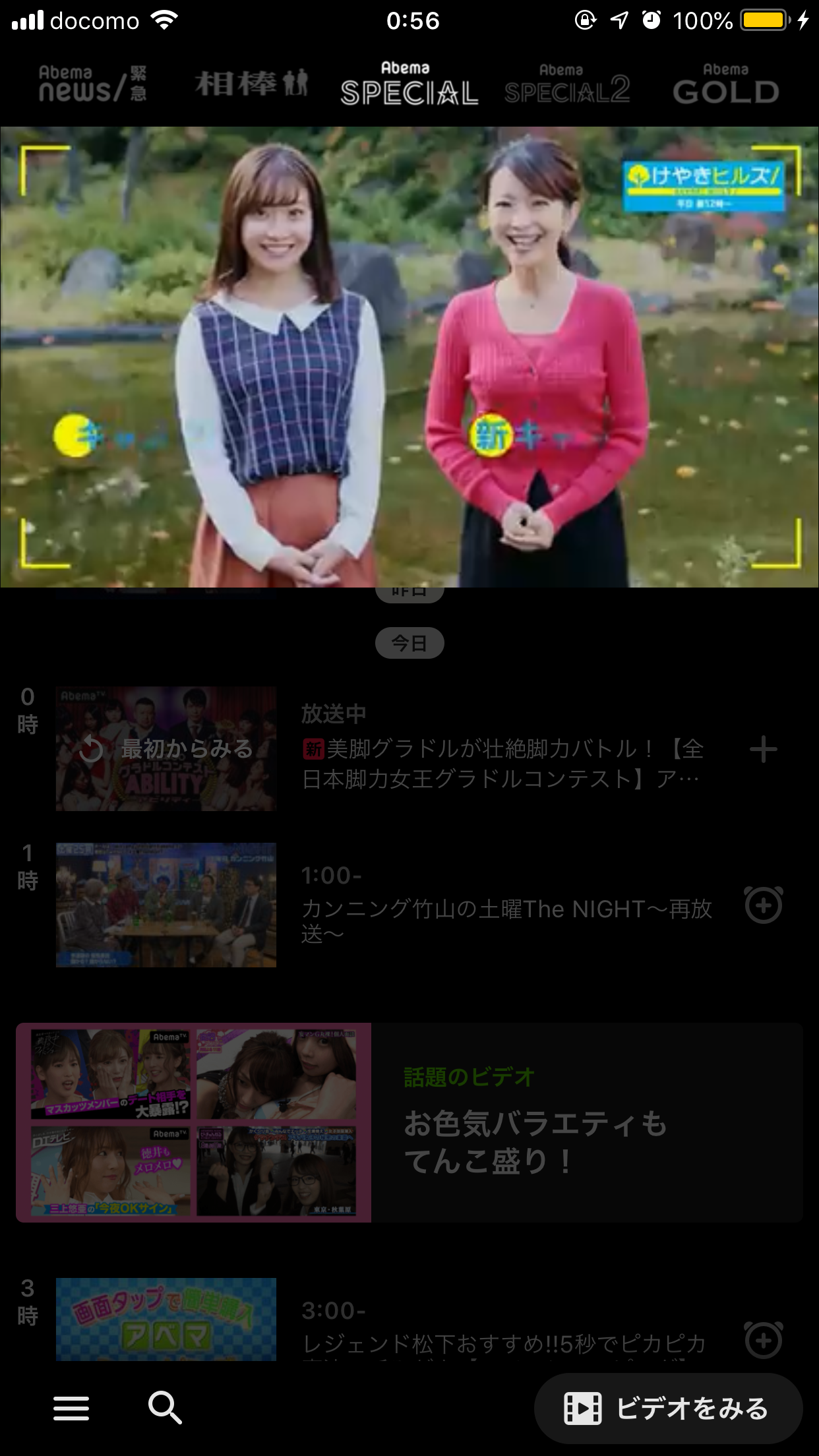Open the live video player fullscreen

pyautogui.click(x=409, y=356)
